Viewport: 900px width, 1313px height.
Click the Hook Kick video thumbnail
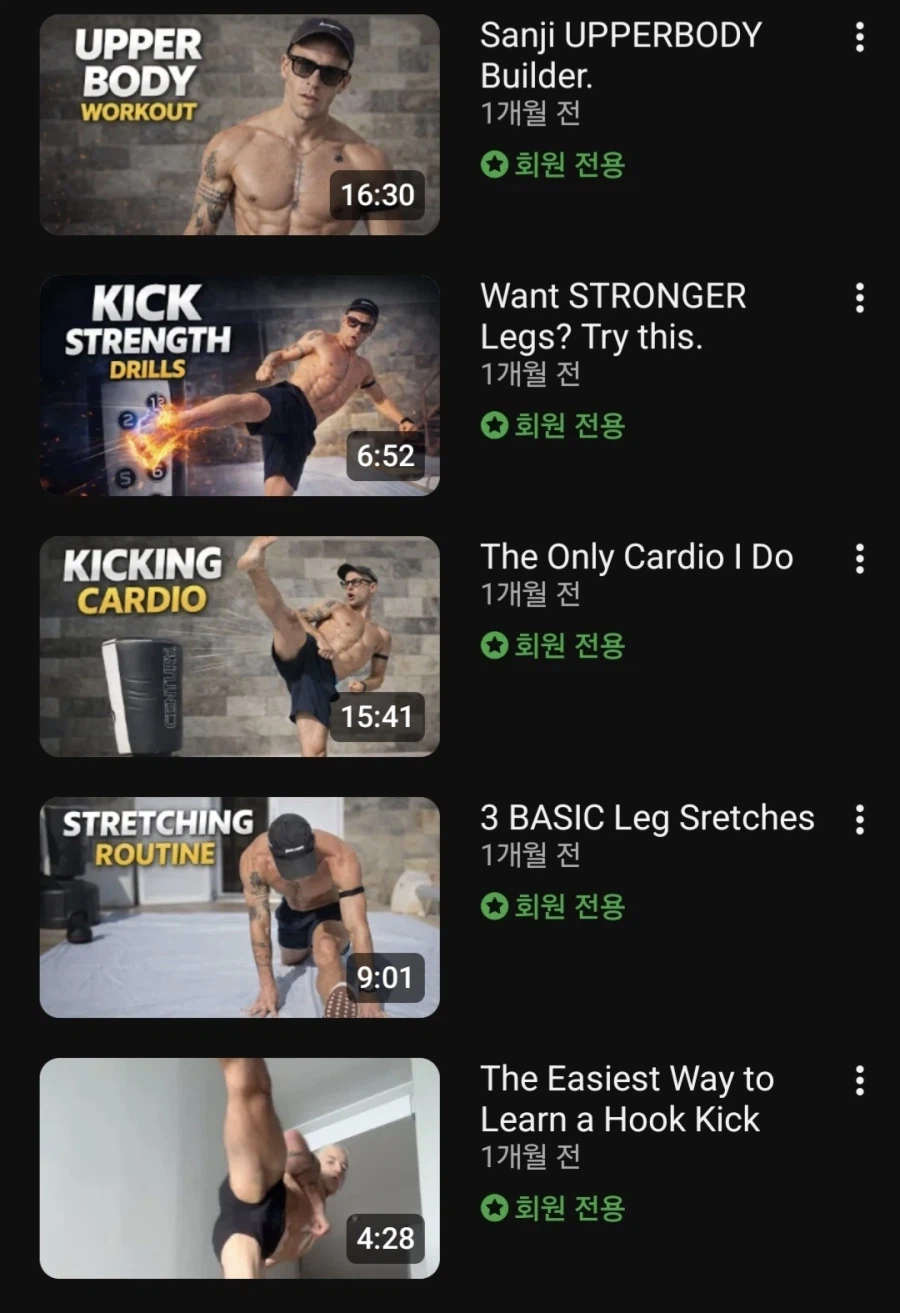(x=238, y=1167)
